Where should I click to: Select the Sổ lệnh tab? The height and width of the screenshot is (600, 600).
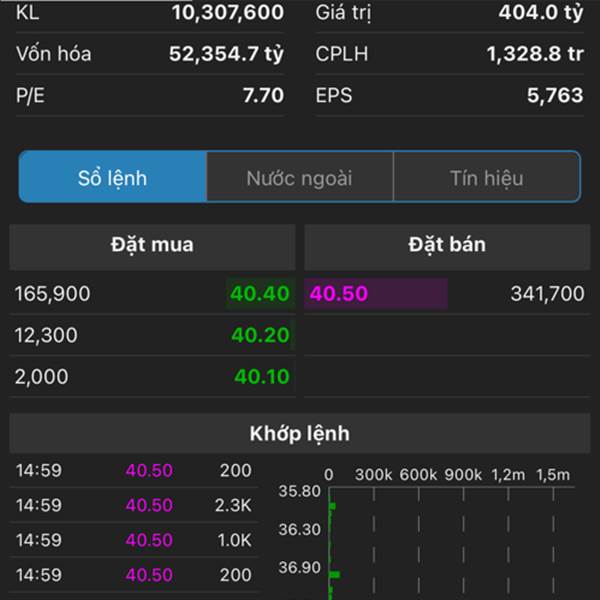coord(113,178)
